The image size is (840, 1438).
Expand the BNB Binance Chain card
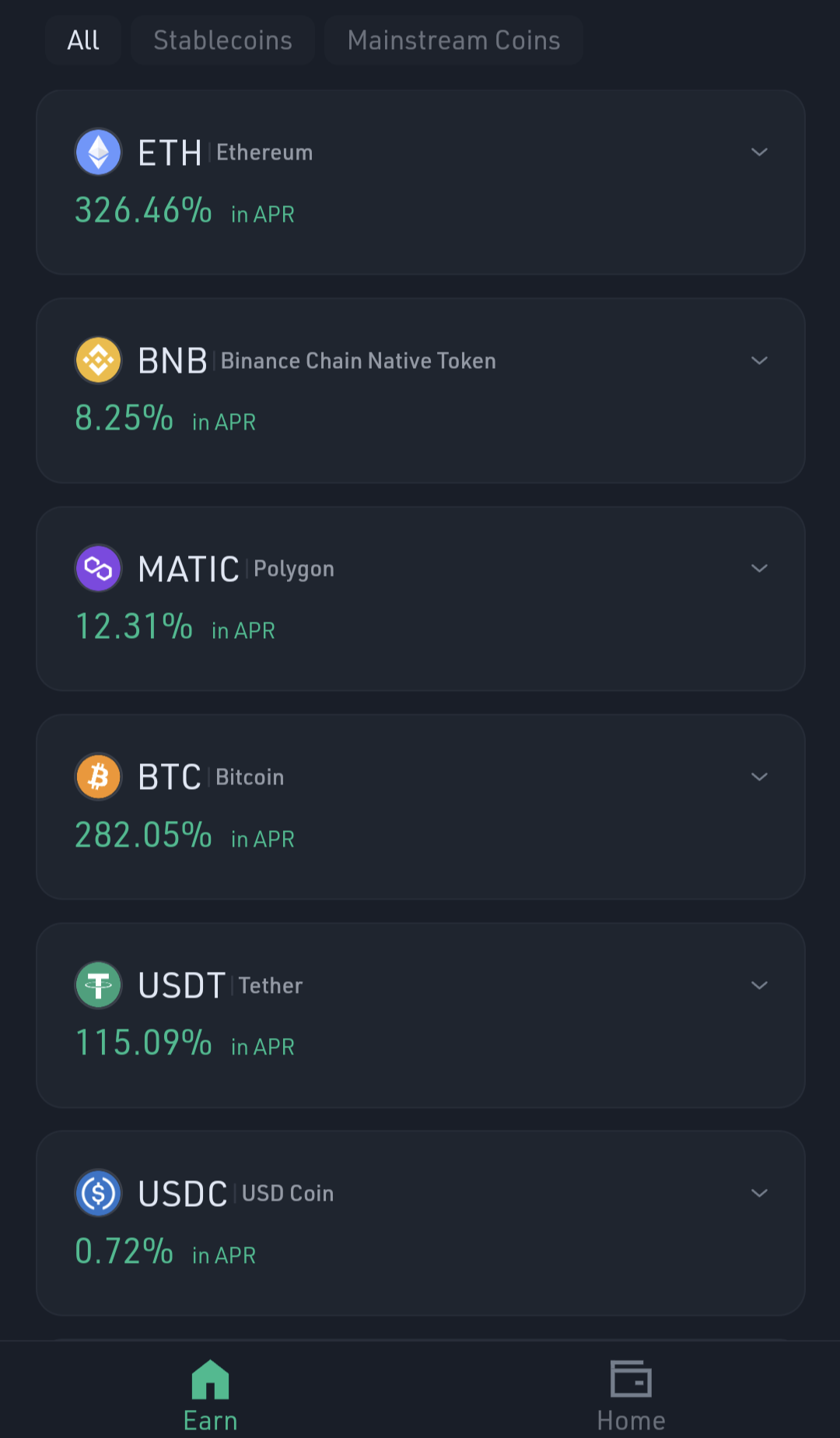[x=759, y=360]
